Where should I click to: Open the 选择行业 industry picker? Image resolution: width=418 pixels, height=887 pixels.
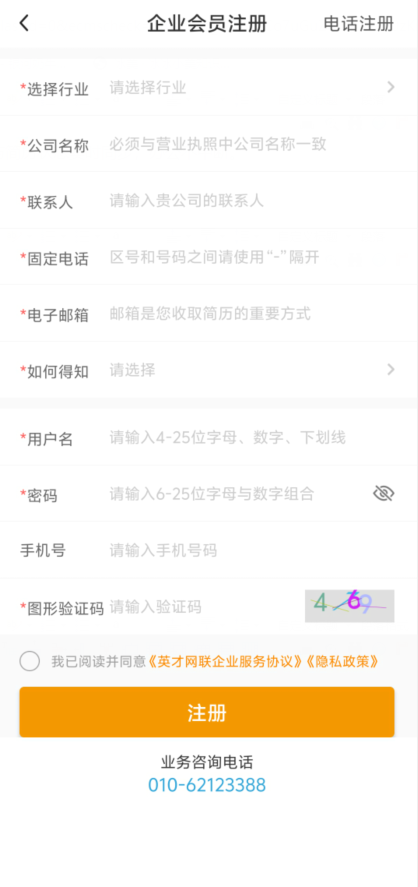(209, 87)
